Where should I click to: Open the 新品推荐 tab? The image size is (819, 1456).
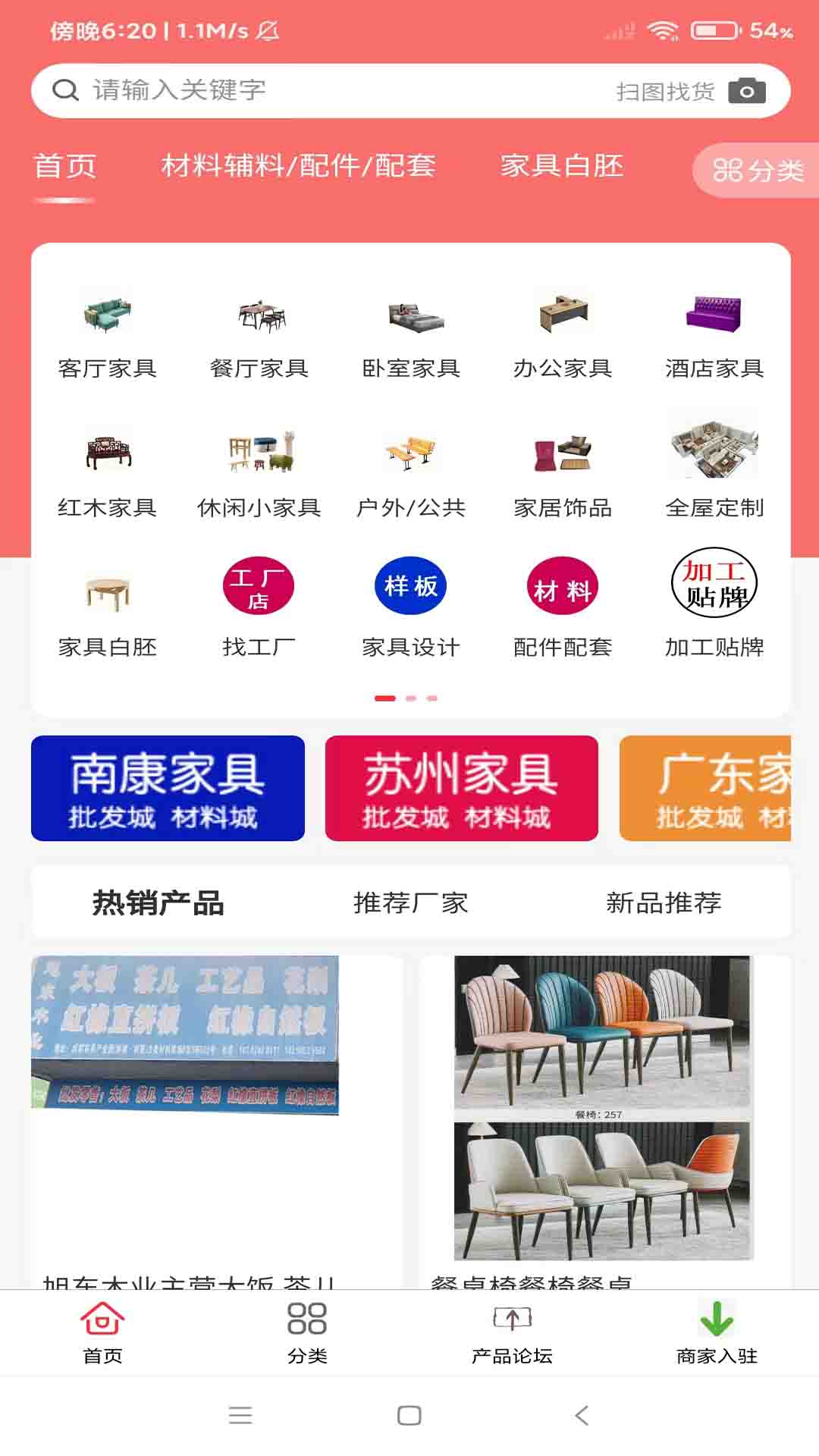coord(664,903)
